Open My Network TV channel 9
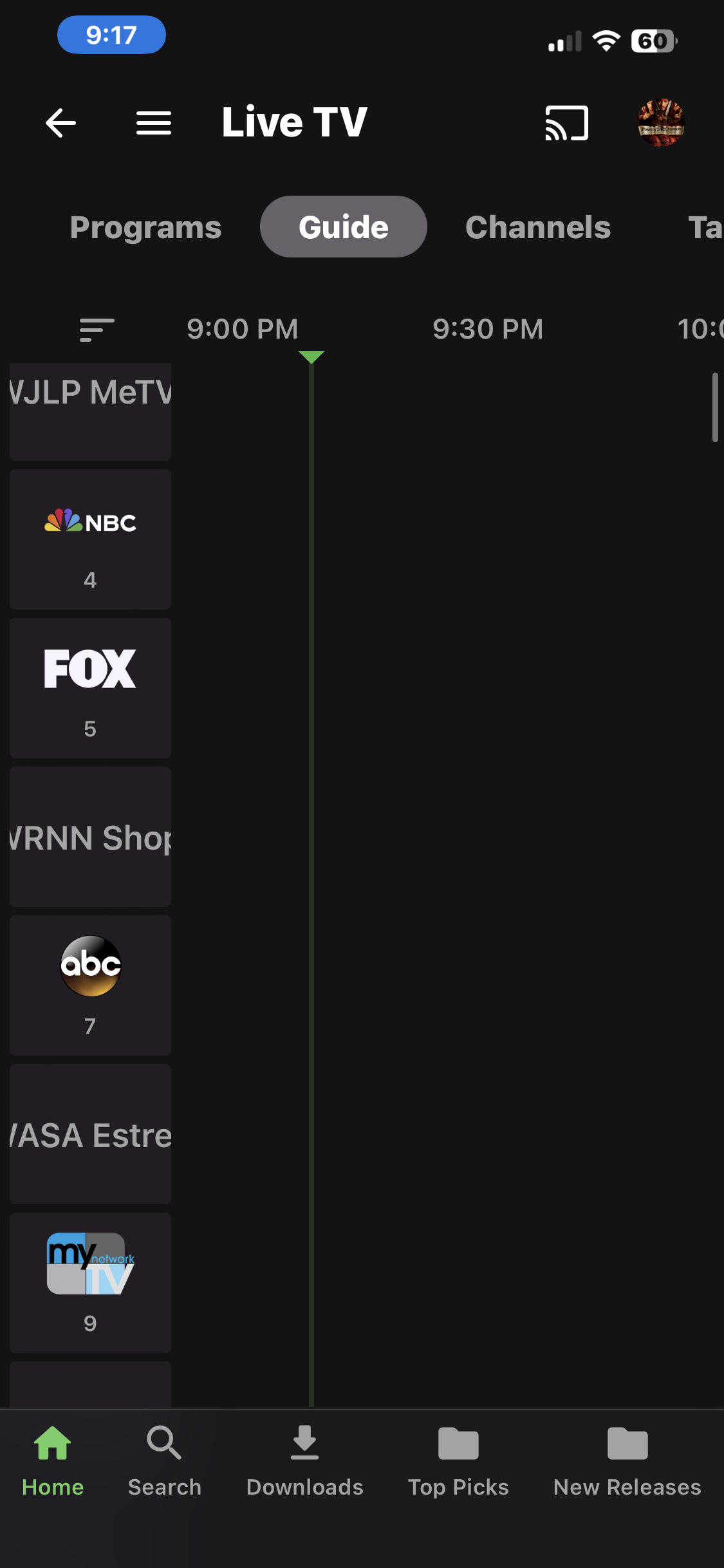724x1568 pixels. tap(90, 1282)
